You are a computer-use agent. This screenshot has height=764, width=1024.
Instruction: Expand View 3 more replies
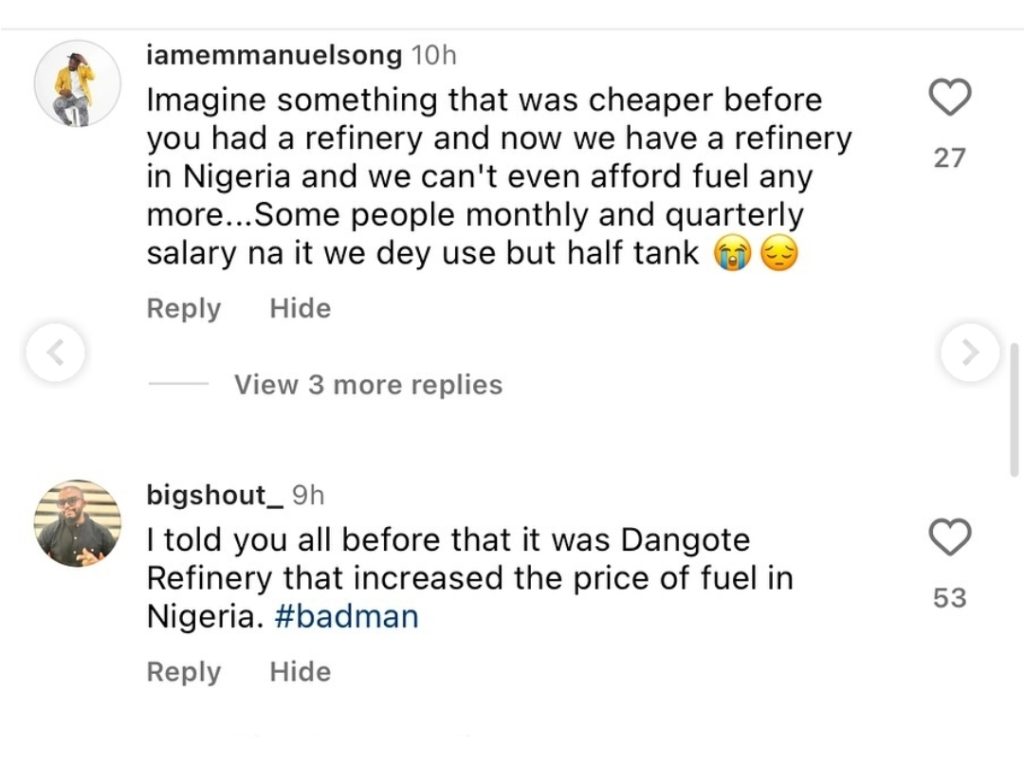tap(368, 385)
